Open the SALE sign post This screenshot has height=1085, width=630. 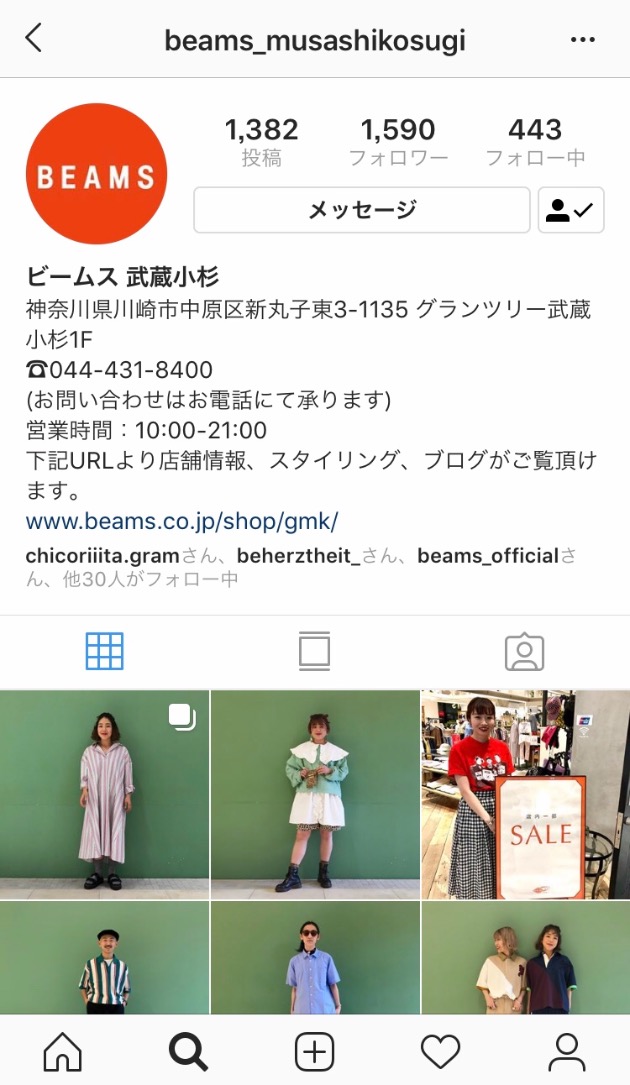coord(525,794)
